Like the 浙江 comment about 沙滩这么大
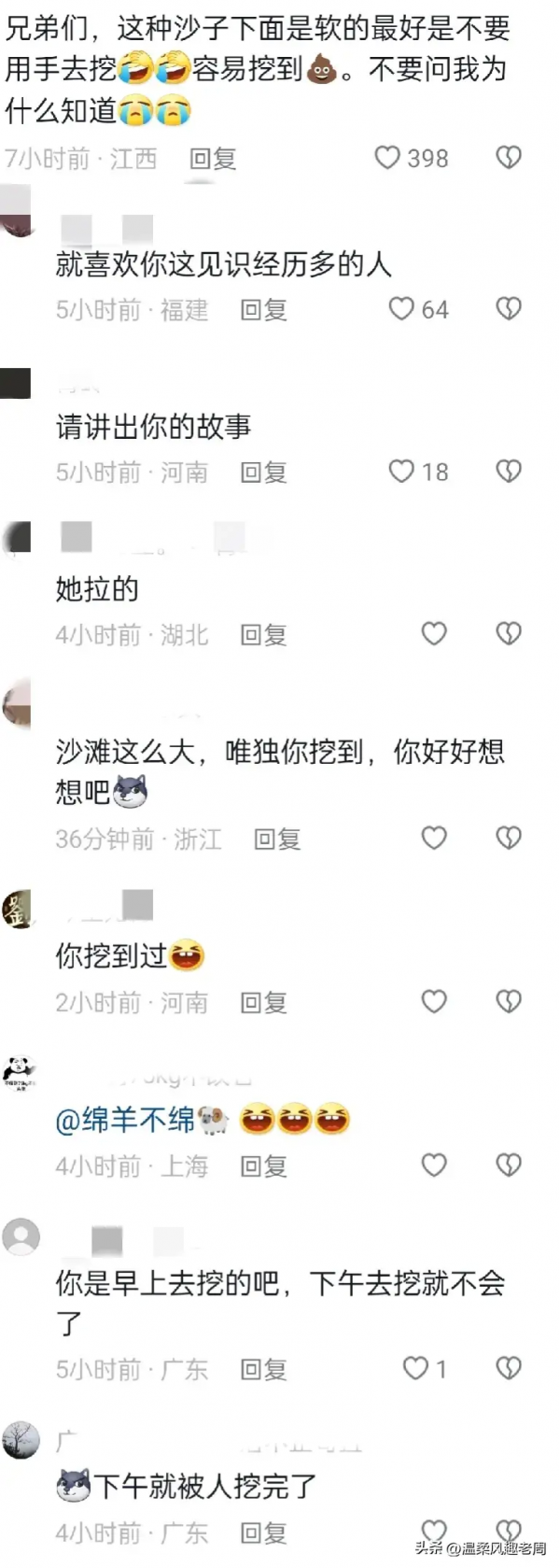 pyautogui.click(x=434, y=838)
